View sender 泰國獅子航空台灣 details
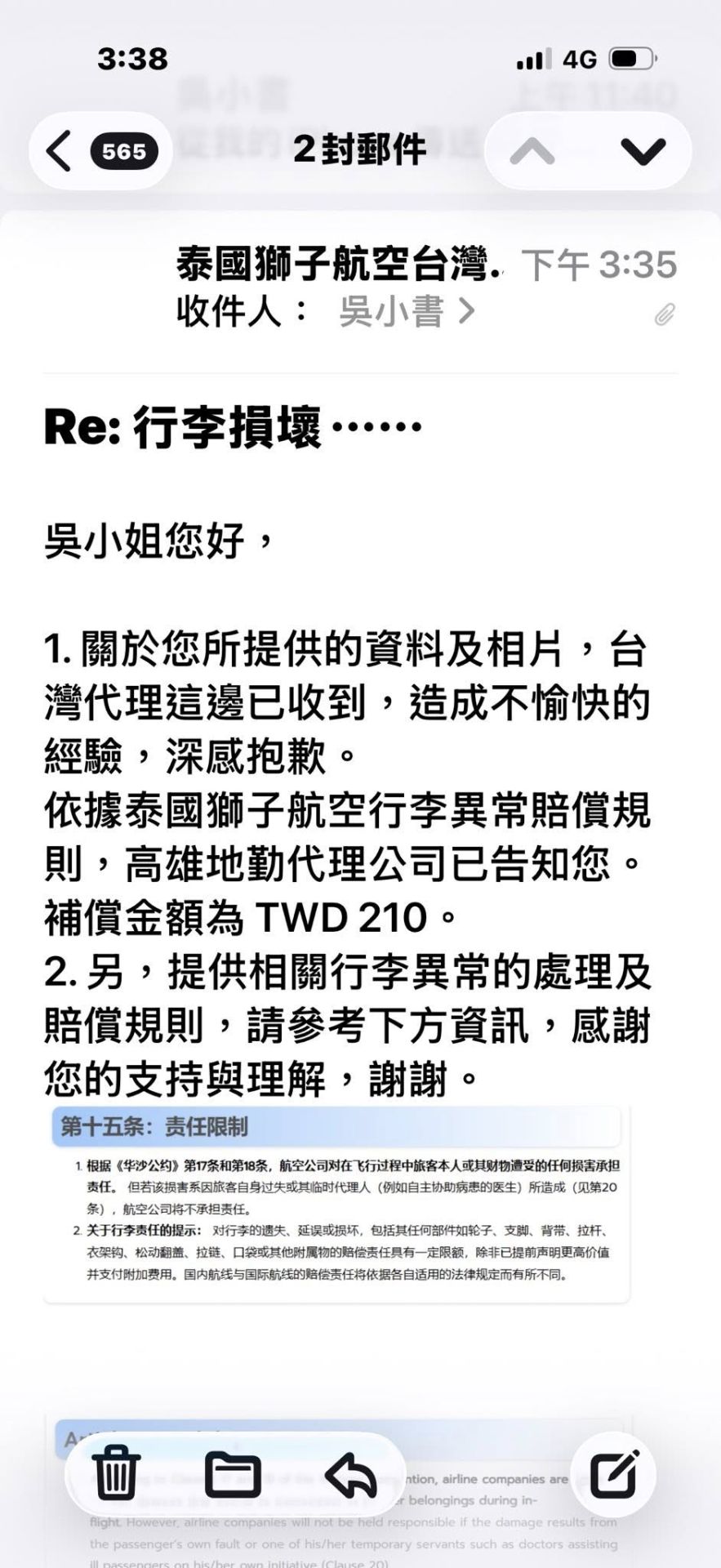The width and height of the screenshot is (721, 1568). [x=337, y=264]
